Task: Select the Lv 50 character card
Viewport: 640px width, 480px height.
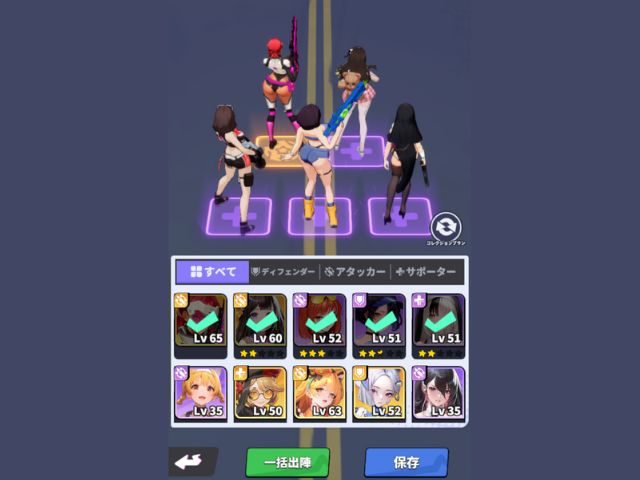Action: (260, 393)
